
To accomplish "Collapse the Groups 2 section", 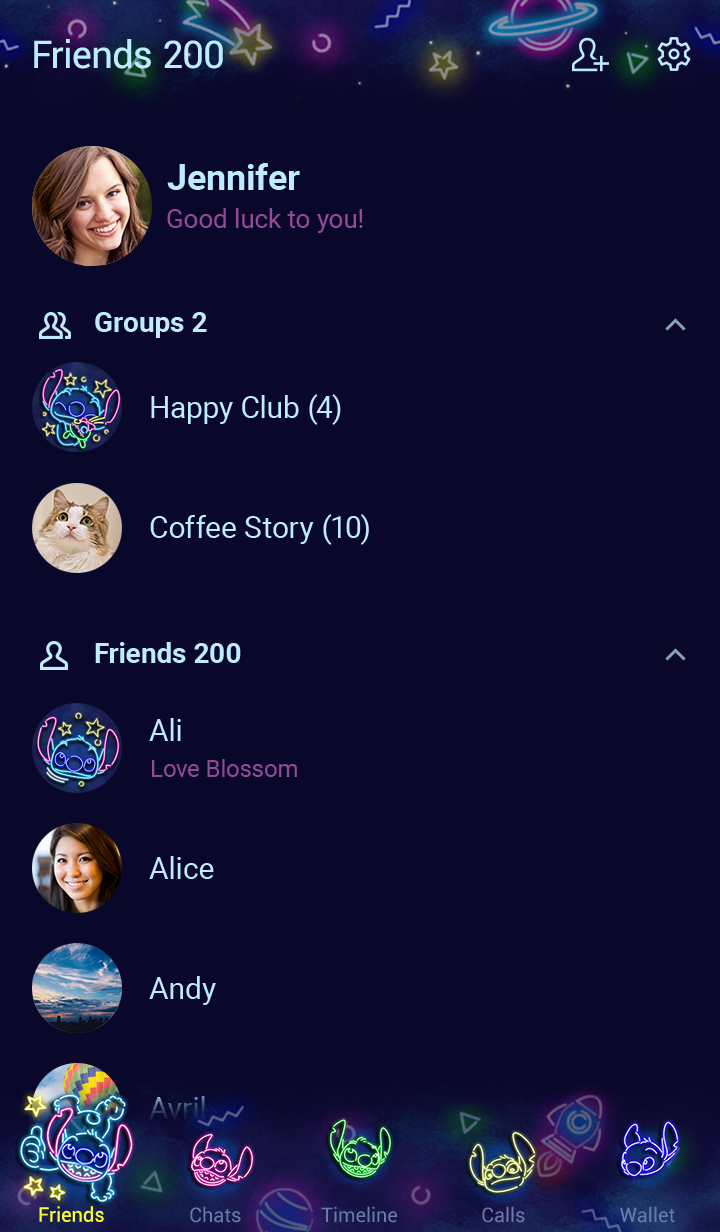I will 675,324.
